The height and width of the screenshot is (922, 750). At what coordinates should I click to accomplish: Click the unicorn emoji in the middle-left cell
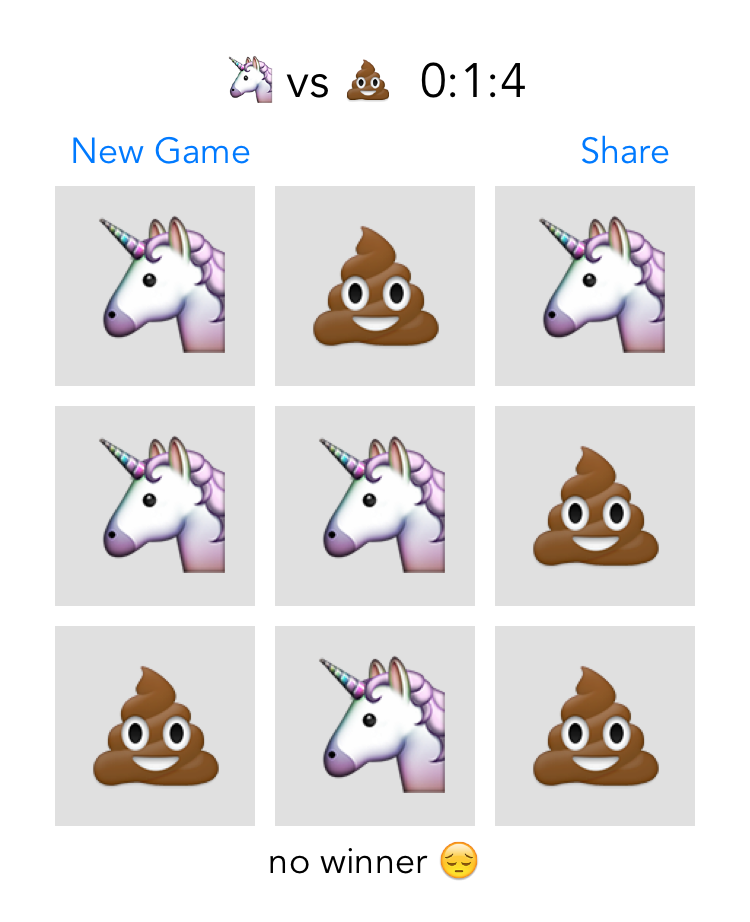coord(155,505)
